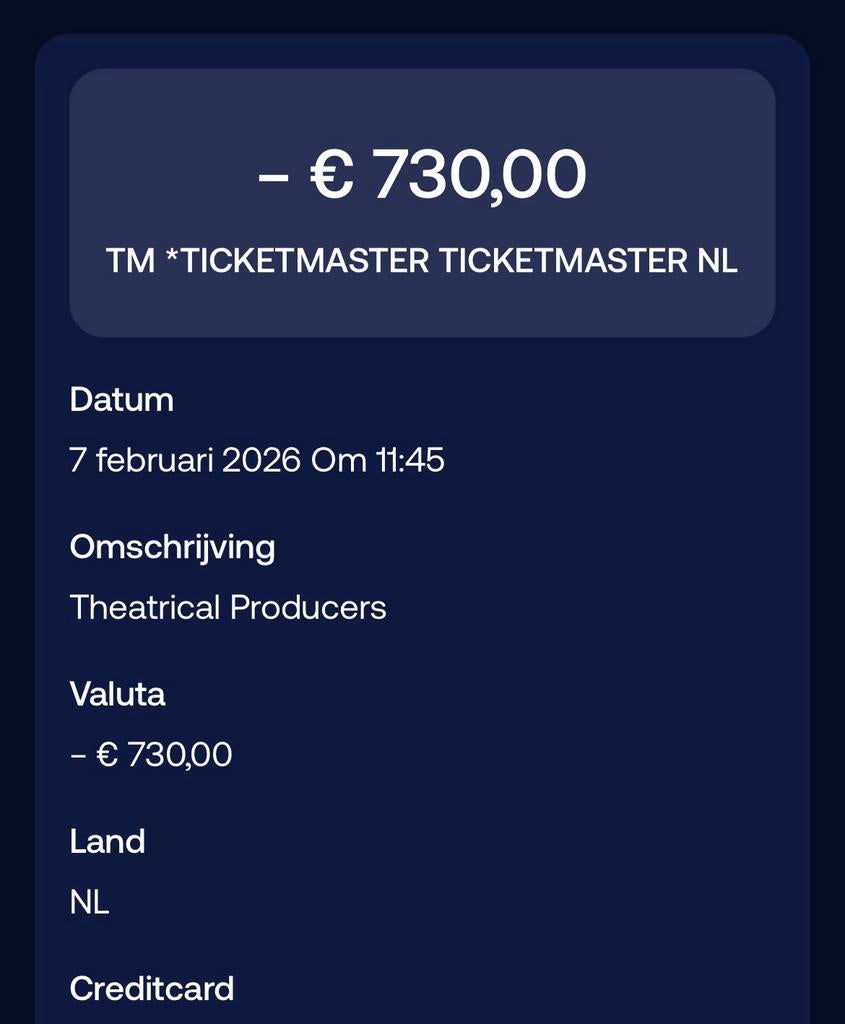Click the Datum label
This screenshot has width=845, height=1024.
pos(120,399)
